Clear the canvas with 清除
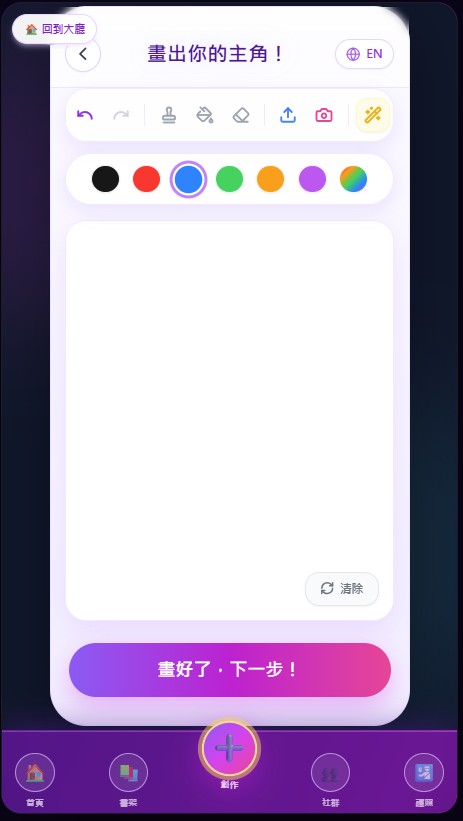463x821 pixels. pyautogui.click(x=342, y=589)
